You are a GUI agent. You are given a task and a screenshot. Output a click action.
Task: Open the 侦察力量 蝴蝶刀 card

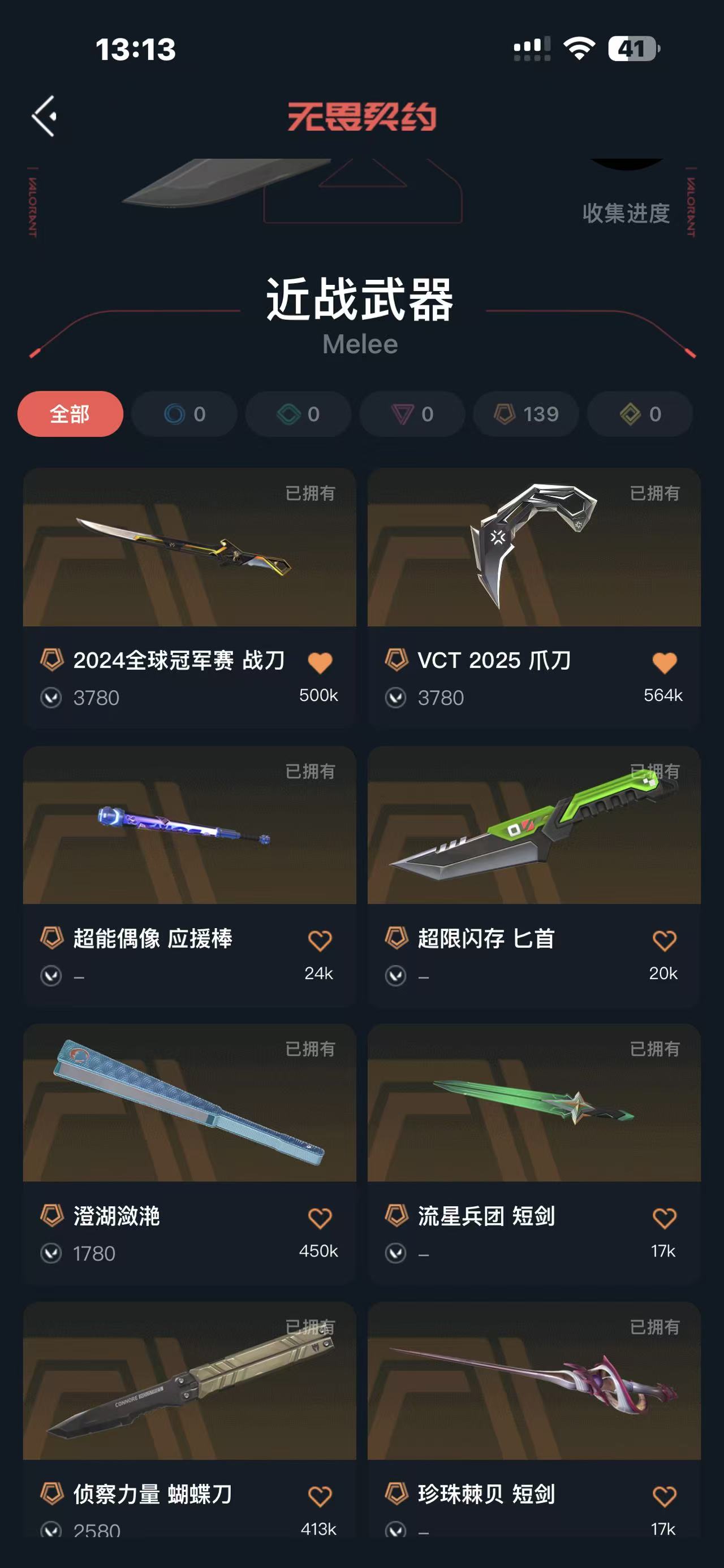(189, 1380)
